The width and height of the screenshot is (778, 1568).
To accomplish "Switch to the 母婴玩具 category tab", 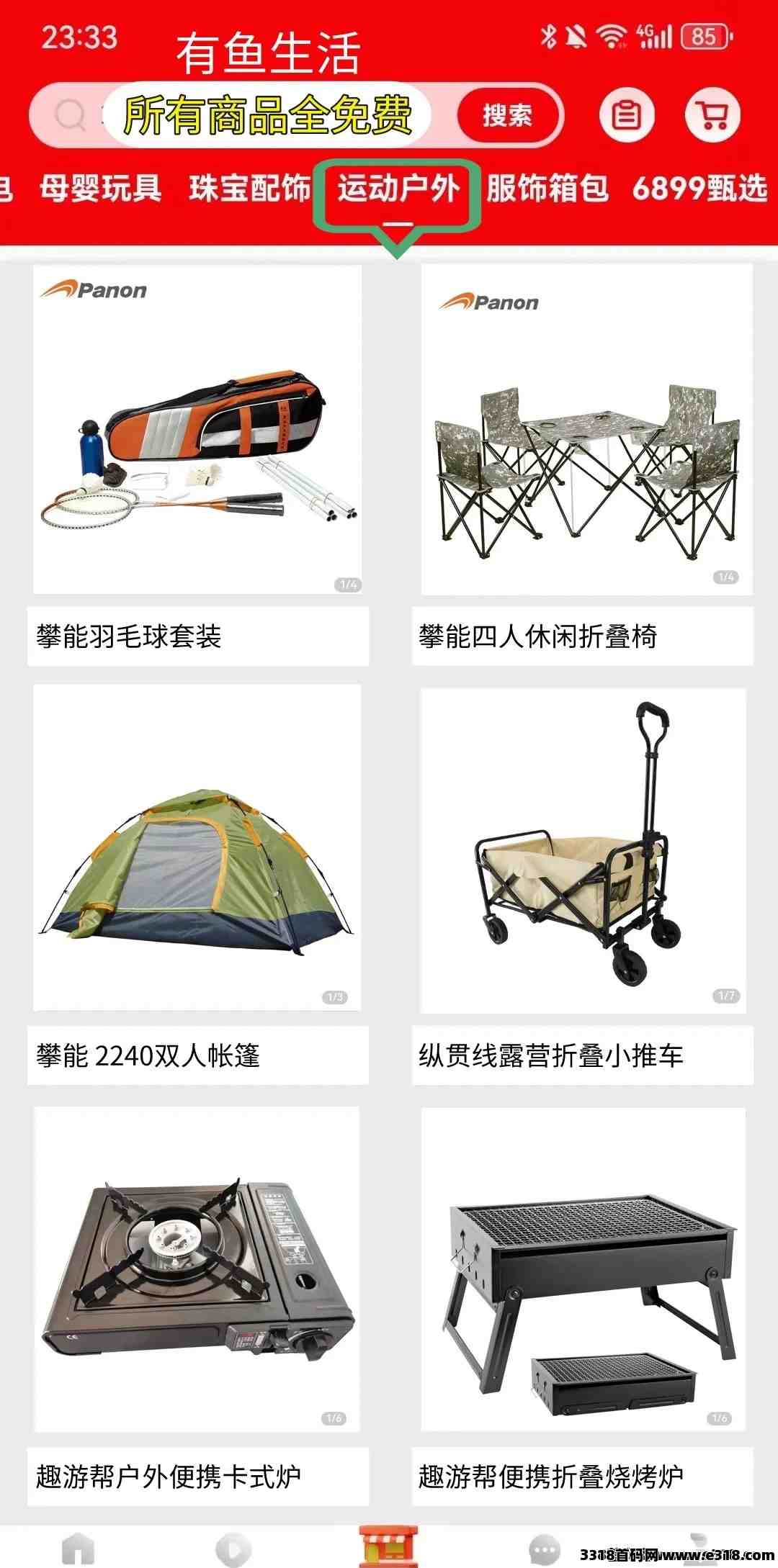I will pos(101,189).
